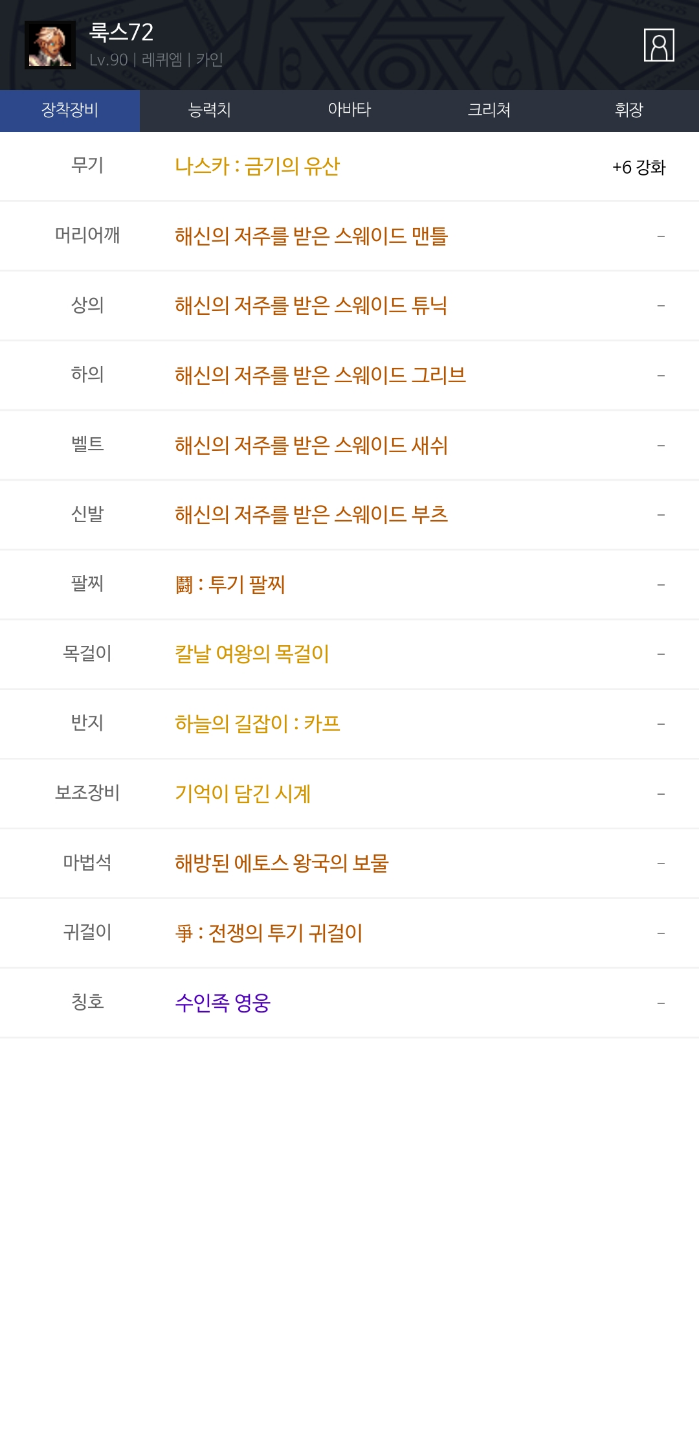
Task: View 해신의 저주를 받은 스웨이드 부츠 details
Action: pyautogui.click(x=311, y=515)
